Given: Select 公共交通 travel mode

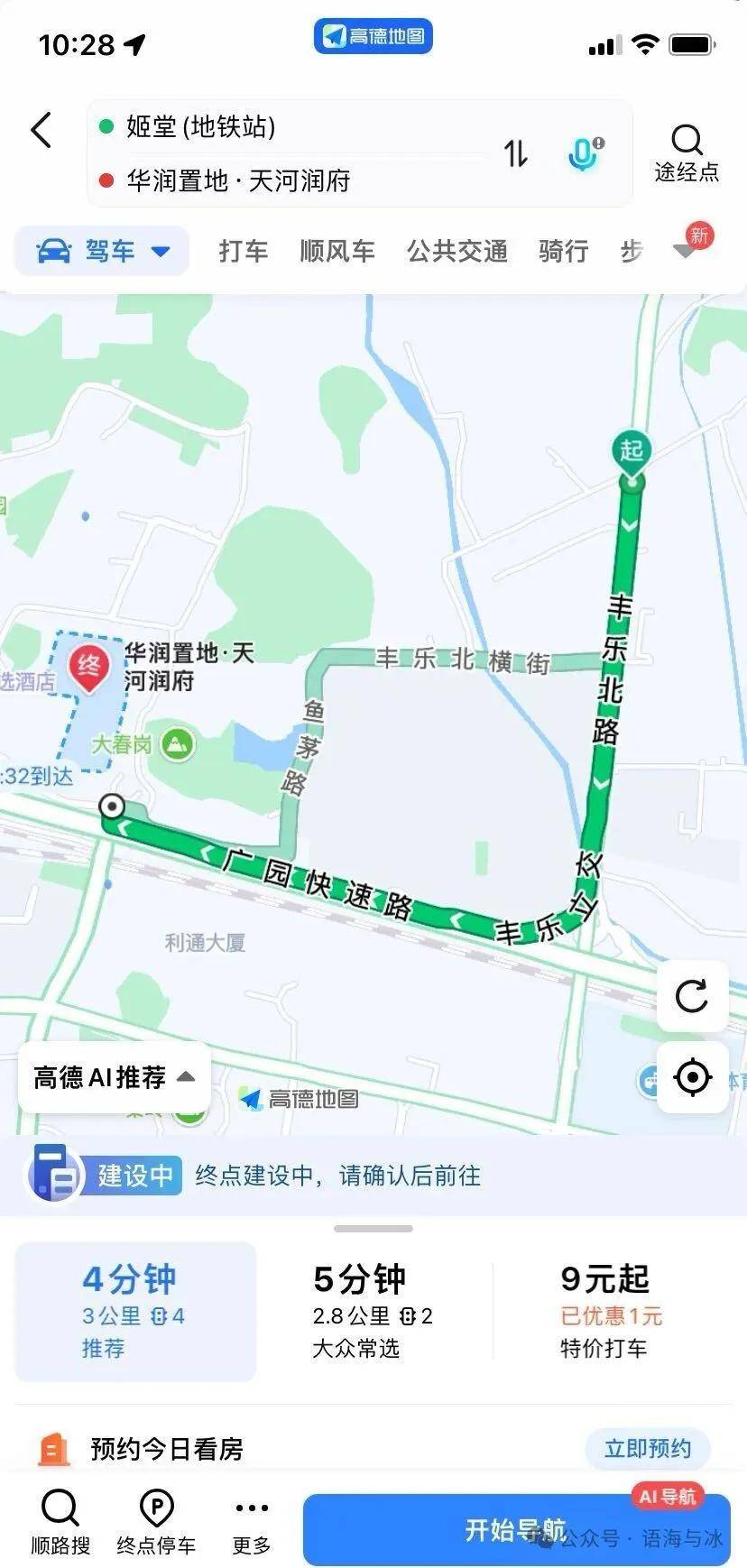Looking at the screenshot, I should pyautogui.click(x=457, y=251).
